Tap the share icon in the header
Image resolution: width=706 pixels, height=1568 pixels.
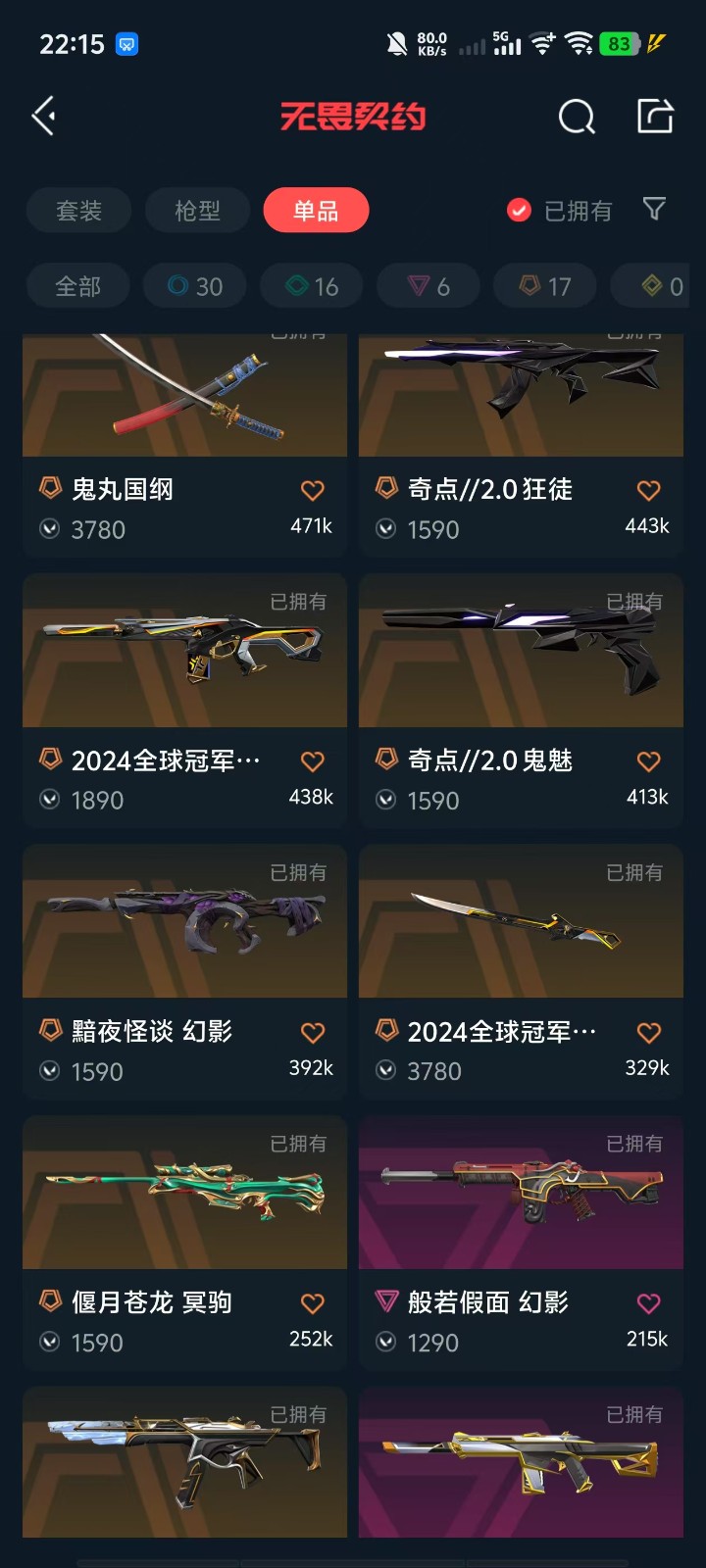(655, 116)
